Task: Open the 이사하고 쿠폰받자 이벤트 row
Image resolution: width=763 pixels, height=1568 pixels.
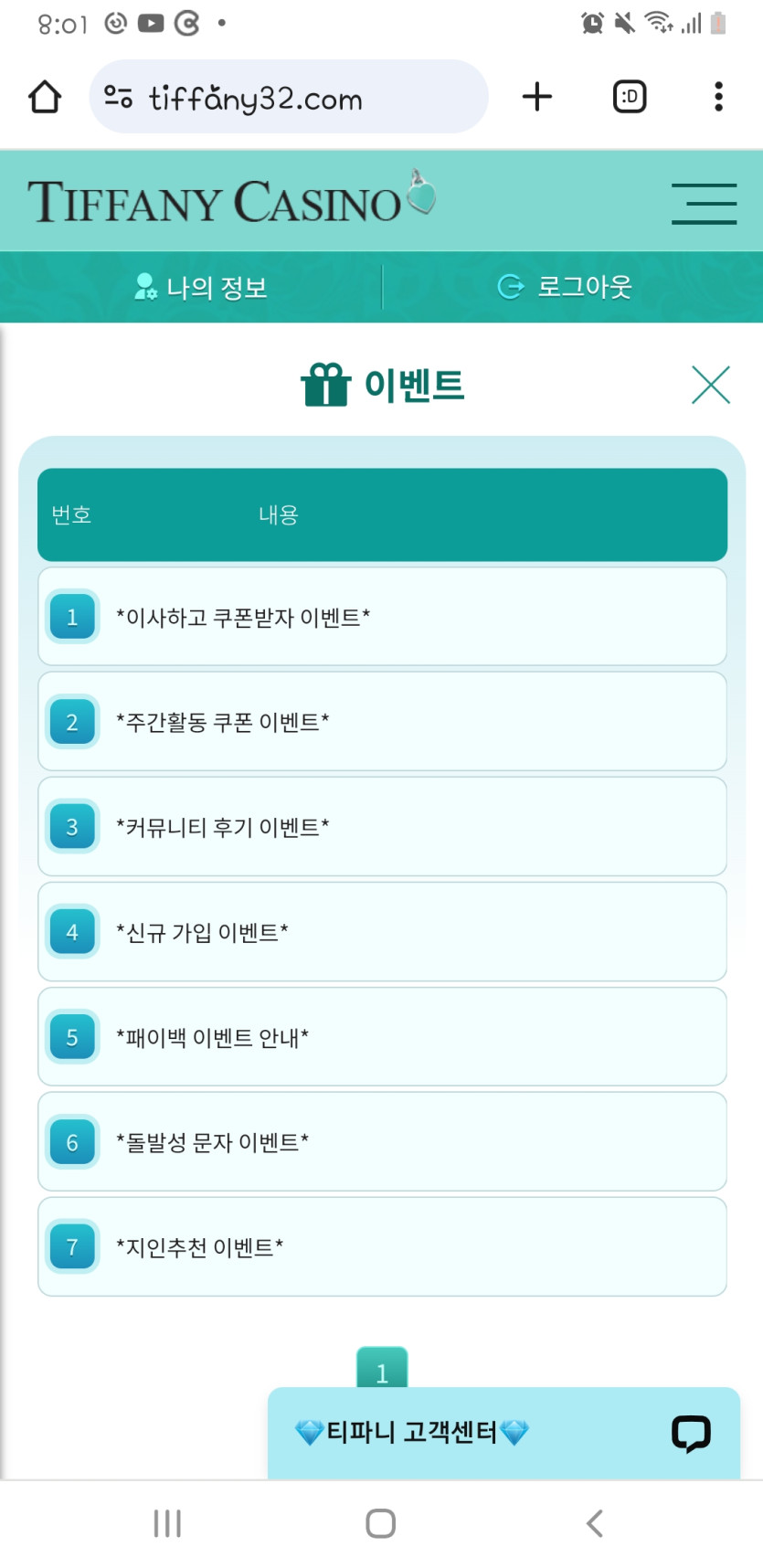Action: 382,617
